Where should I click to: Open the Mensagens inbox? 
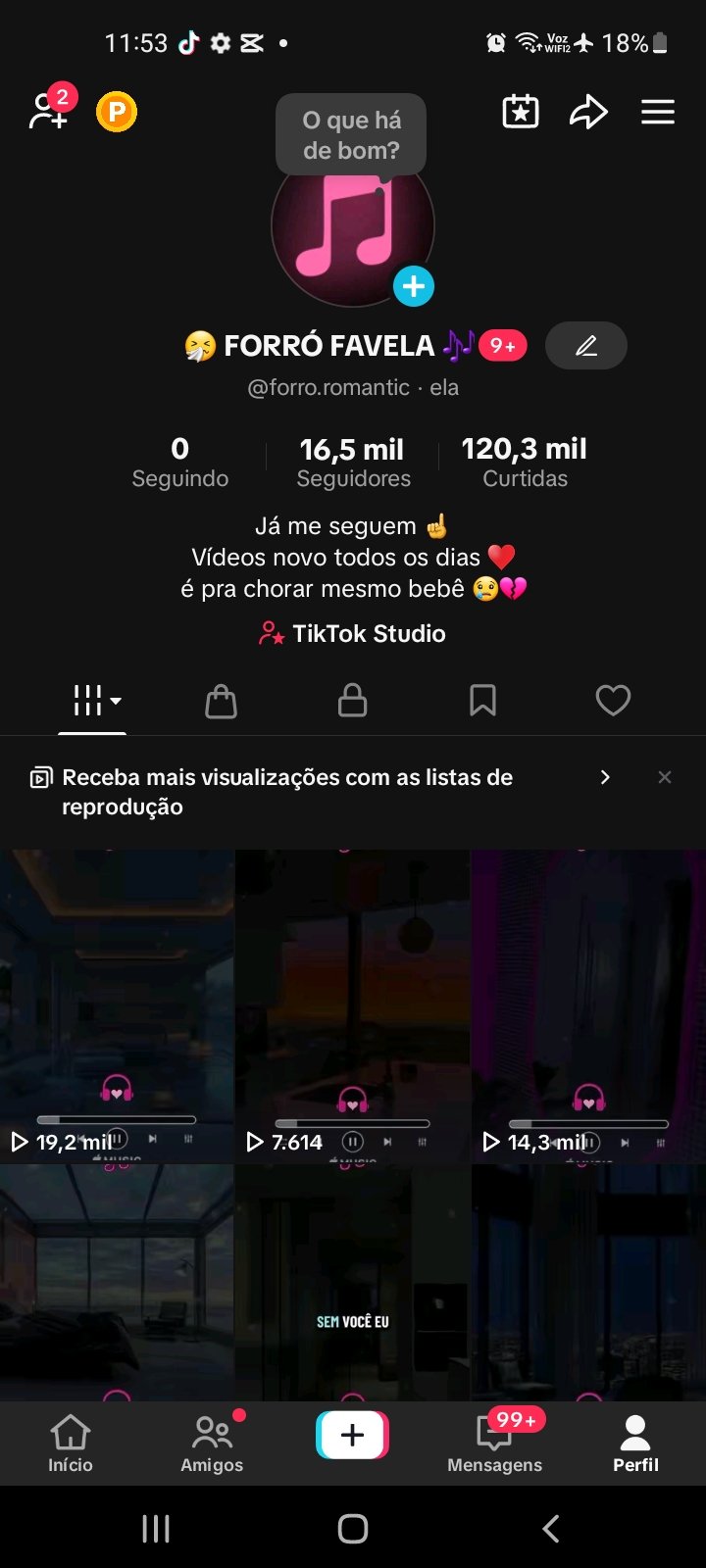(x=494, y=1444)
